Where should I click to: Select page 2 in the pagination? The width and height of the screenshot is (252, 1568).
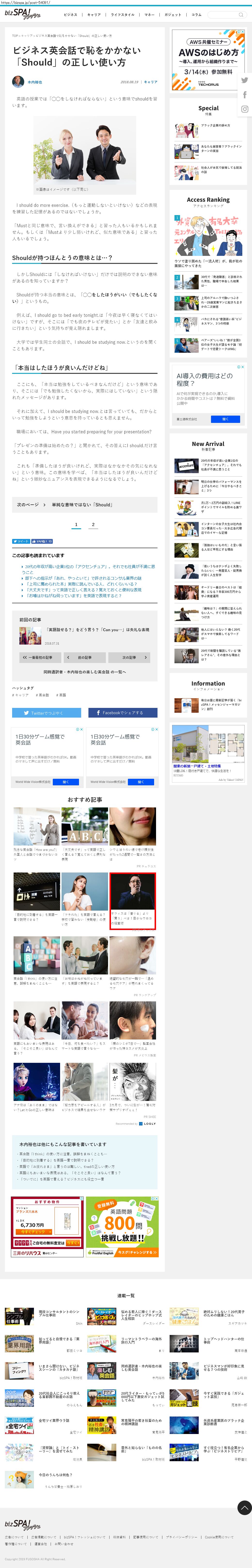point(93,525)
